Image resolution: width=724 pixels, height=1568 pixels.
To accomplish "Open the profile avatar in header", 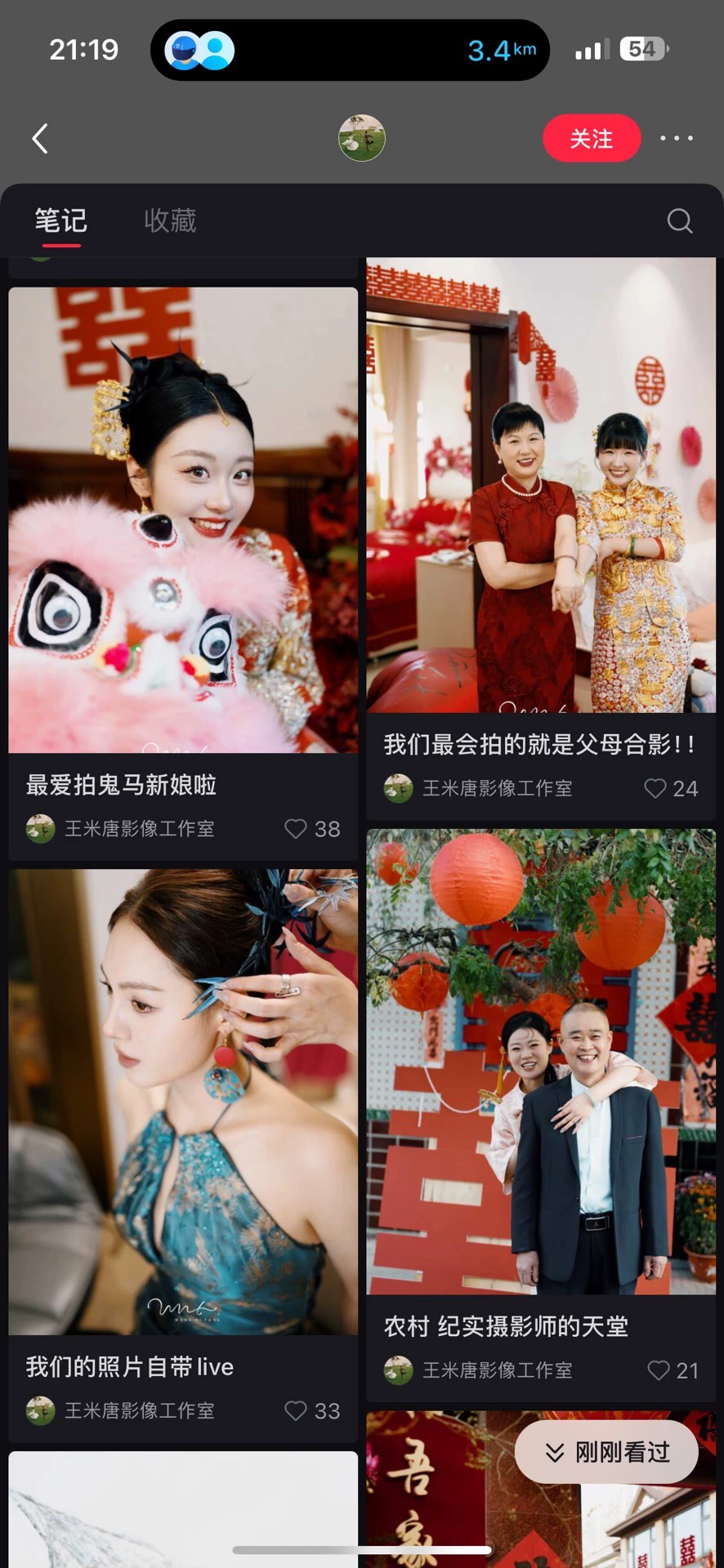I will click(x=361, y=138).
